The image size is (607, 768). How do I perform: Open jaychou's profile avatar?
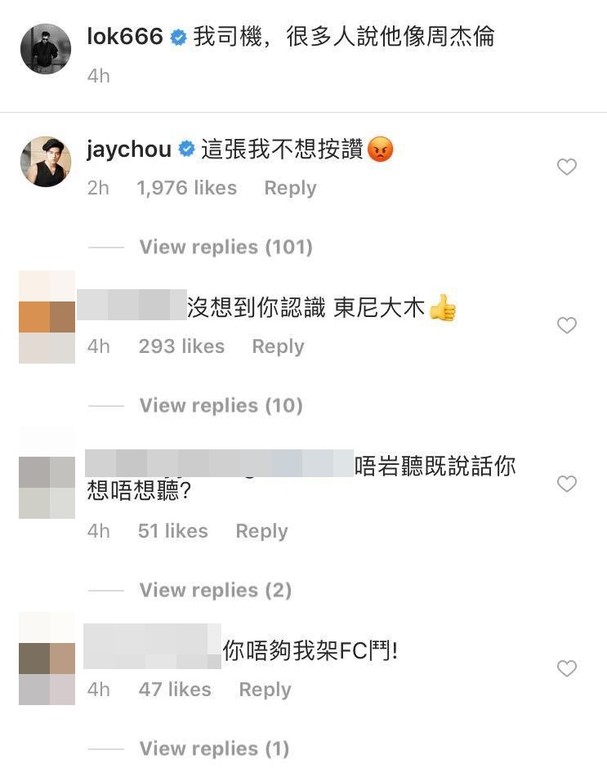click(x=46, y=161)
